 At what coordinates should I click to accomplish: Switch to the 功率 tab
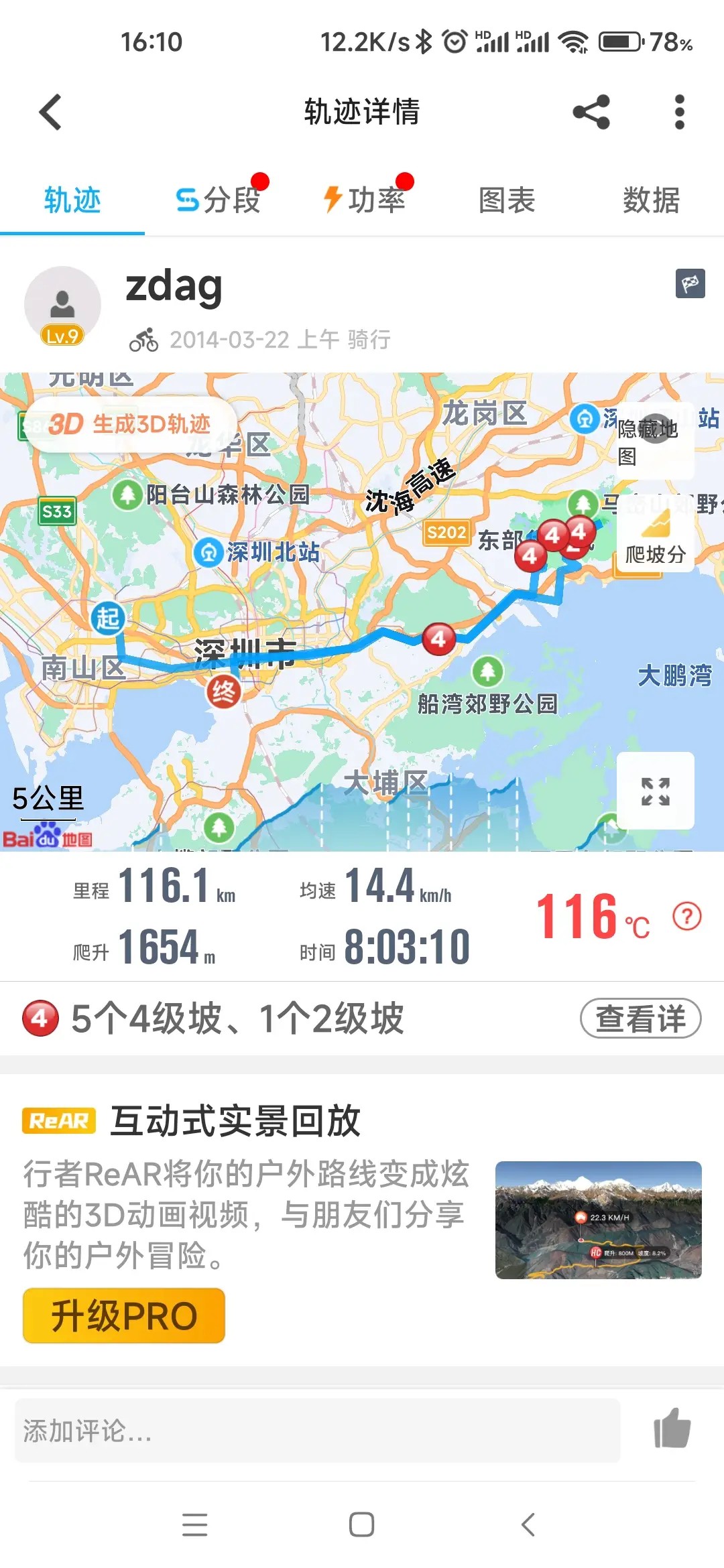(x=365, y=200)
